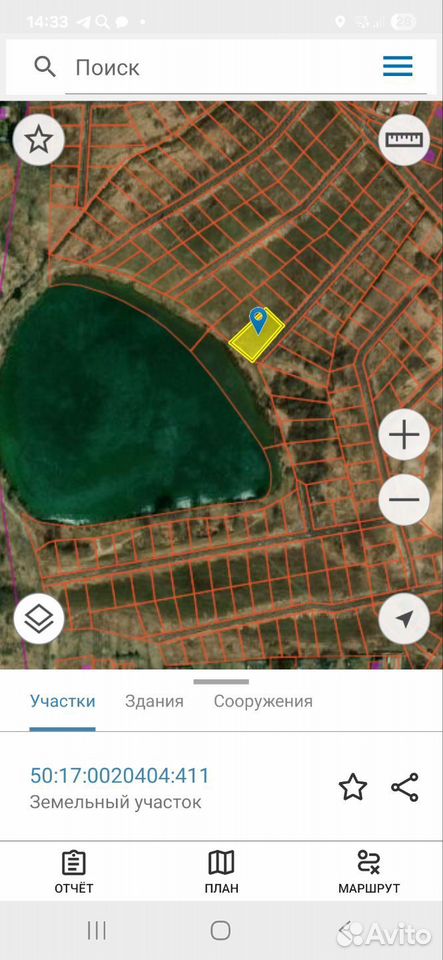Open the ПЛАН view
443x960 pixels.
click(222, 872)
